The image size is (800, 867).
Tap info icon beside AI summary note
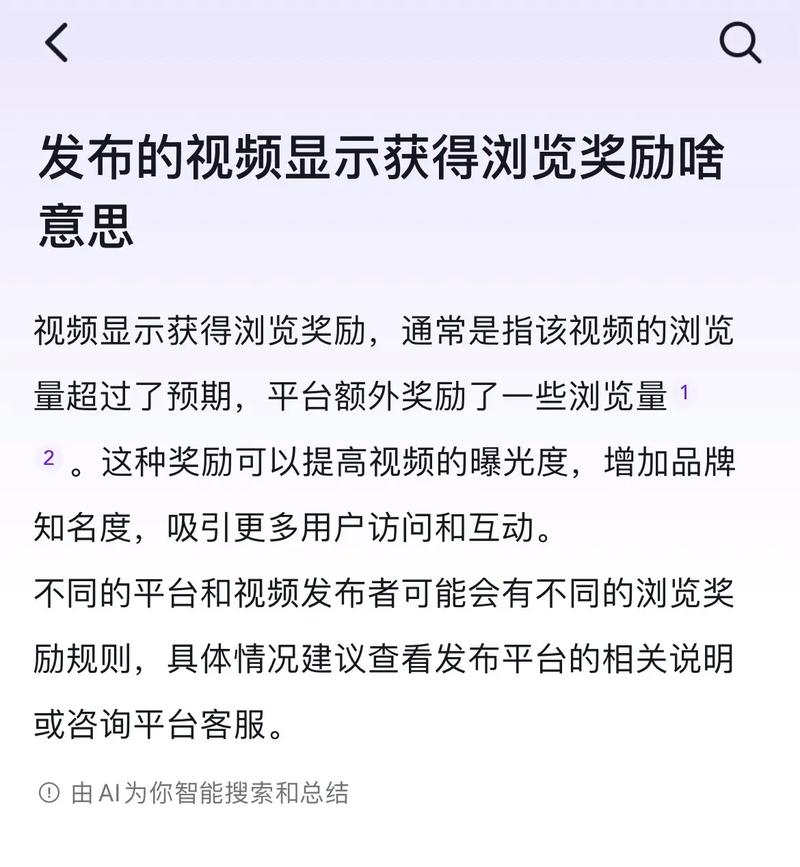(x=49, y=793)
